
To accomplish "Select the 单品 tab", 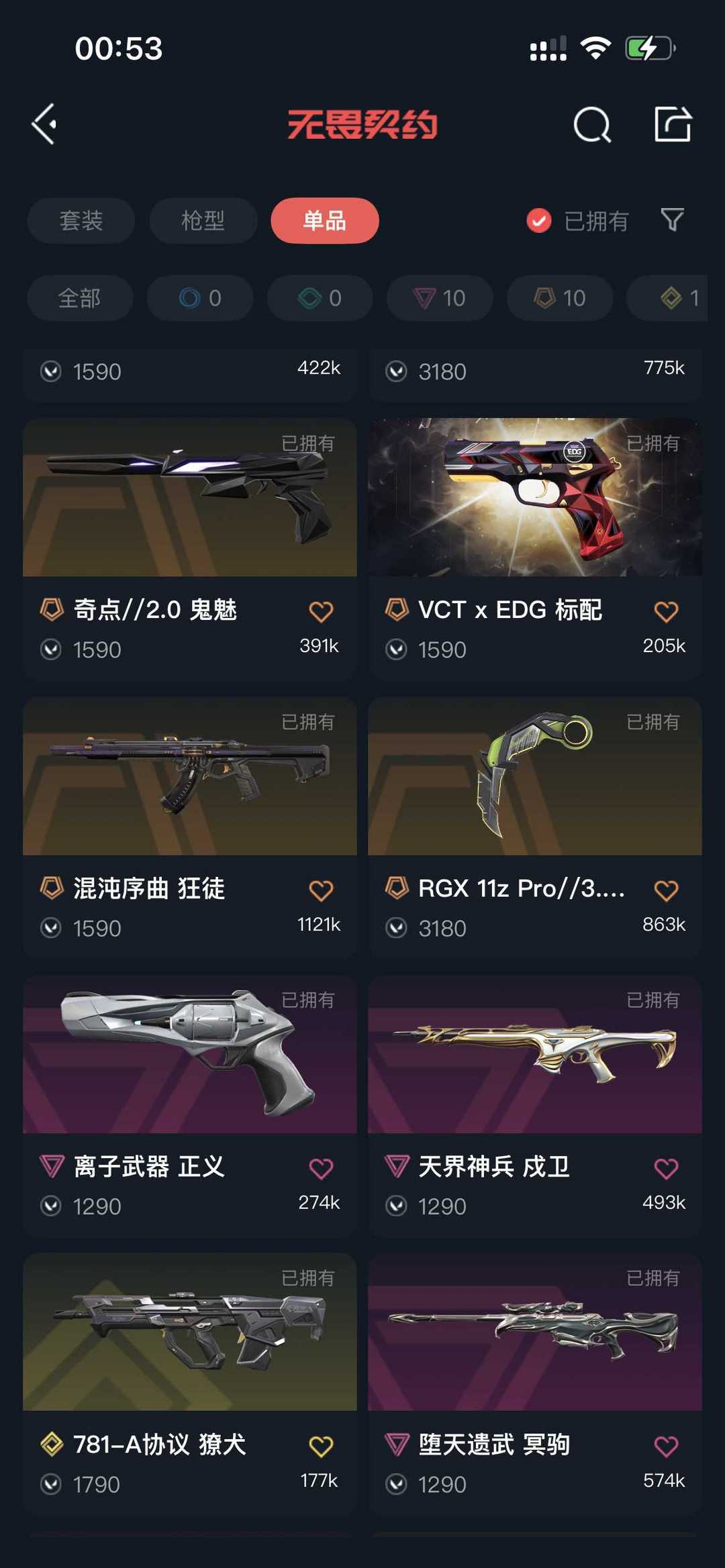I will (x=325, y=221).
